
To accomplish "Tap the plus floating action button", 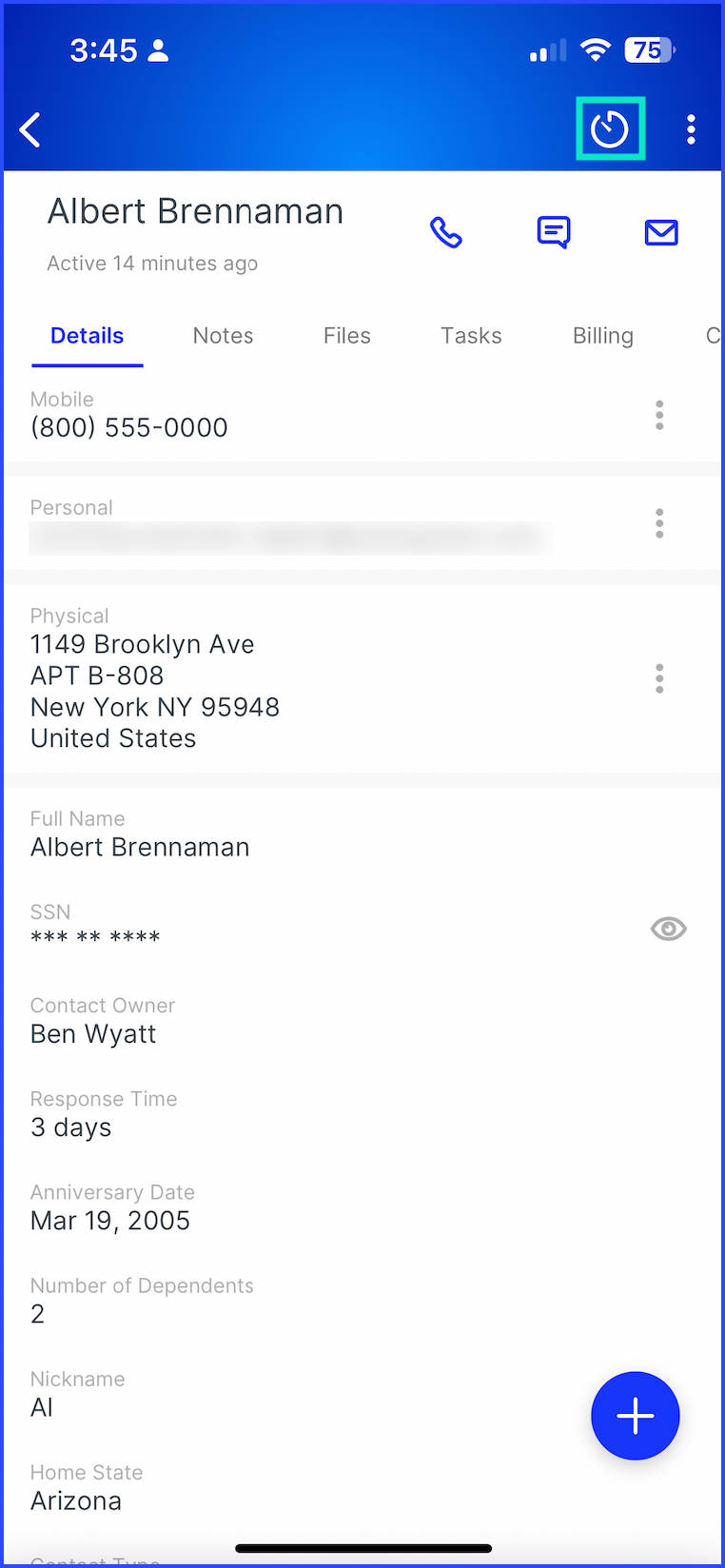I will pos(636,1416).
